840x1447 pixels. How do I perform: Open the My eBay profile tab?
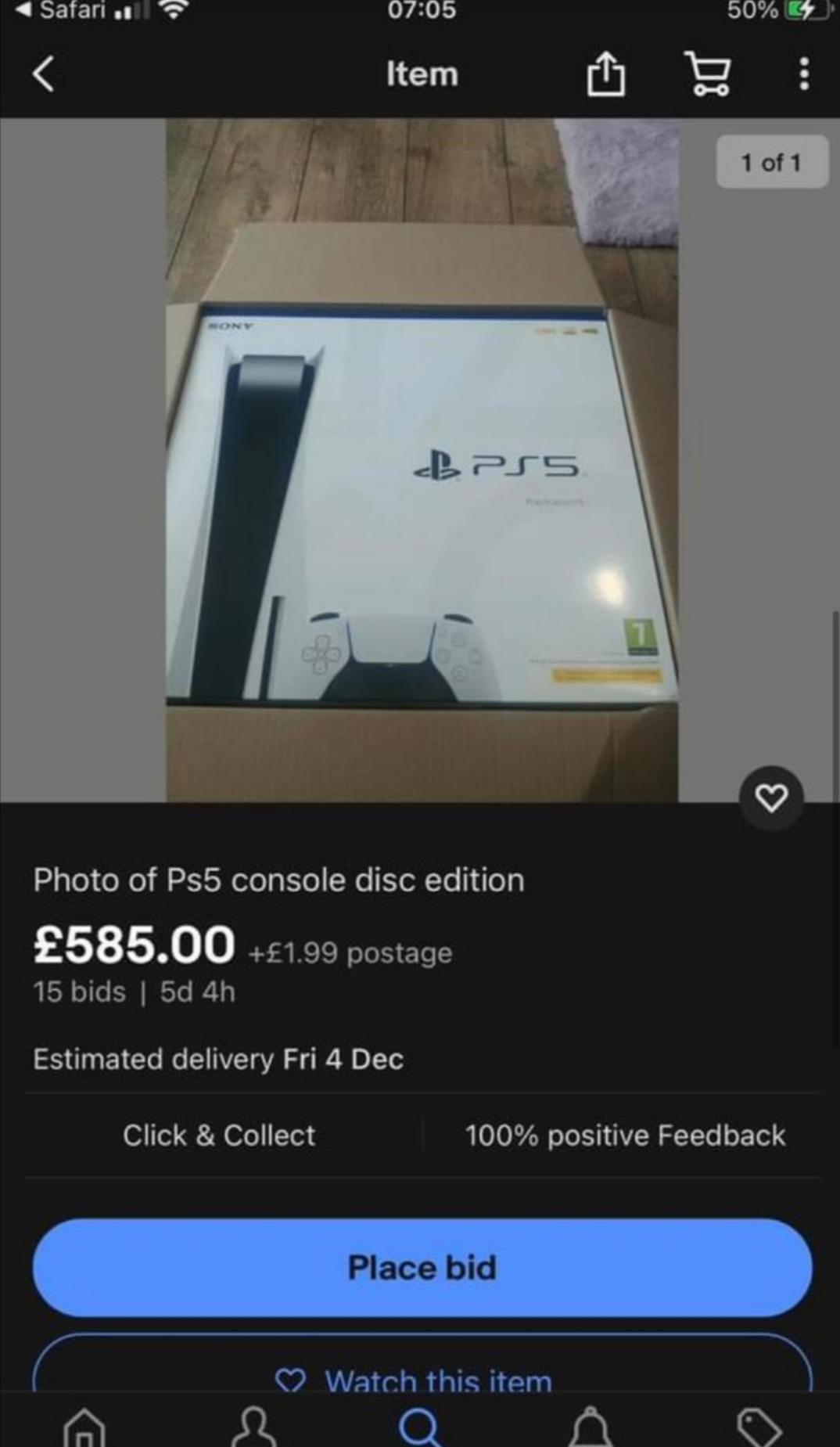click(x=253, y=1427)
